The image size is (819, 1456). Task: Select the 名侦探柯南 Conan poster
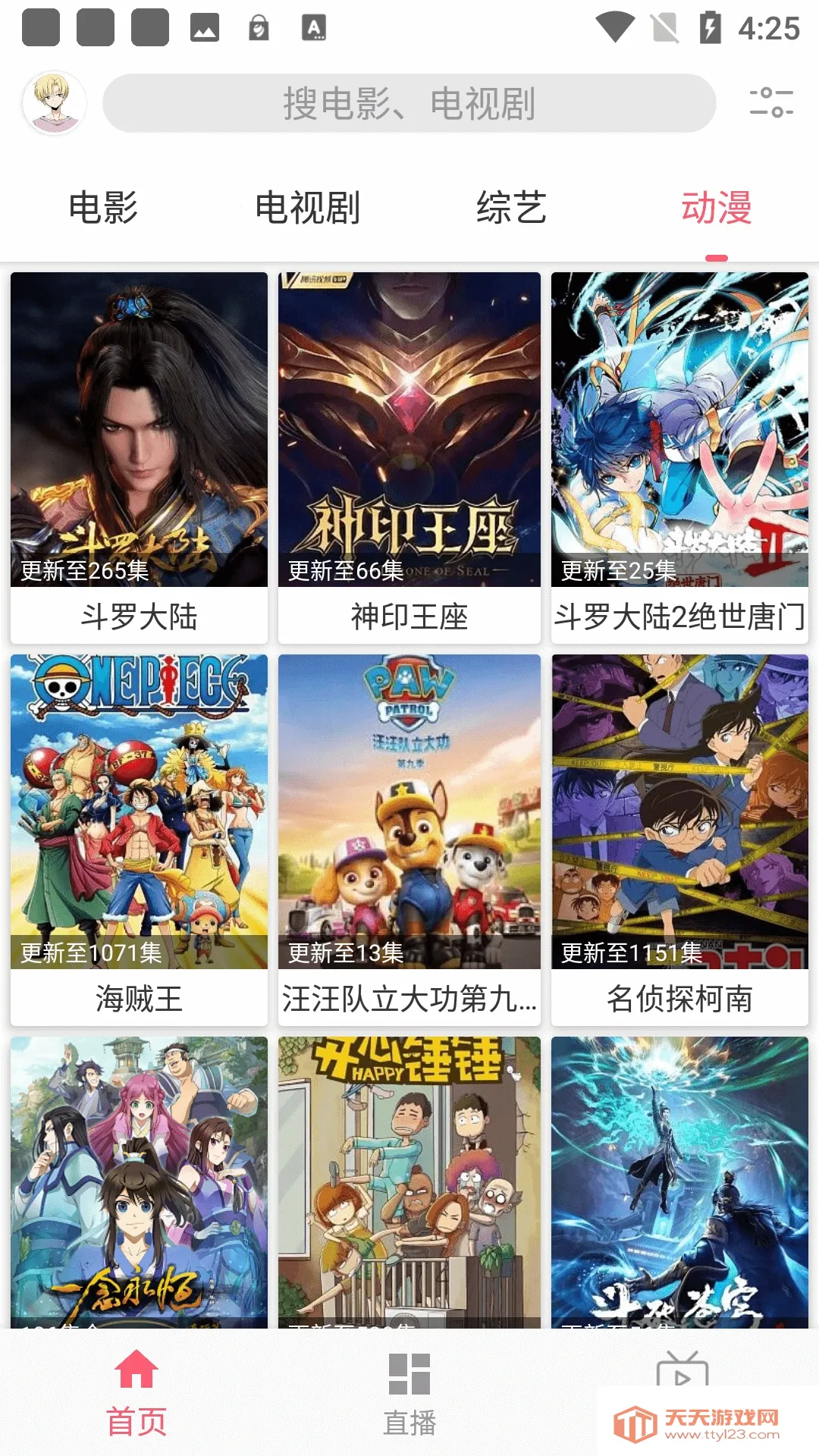679,811
